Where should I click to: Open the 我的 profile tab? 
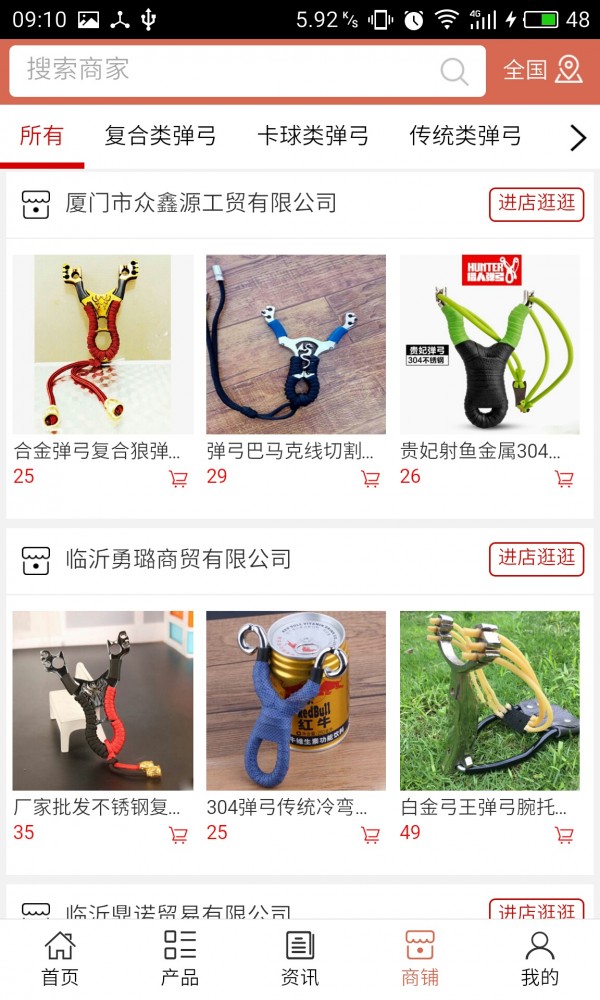(x=540, y=958)
